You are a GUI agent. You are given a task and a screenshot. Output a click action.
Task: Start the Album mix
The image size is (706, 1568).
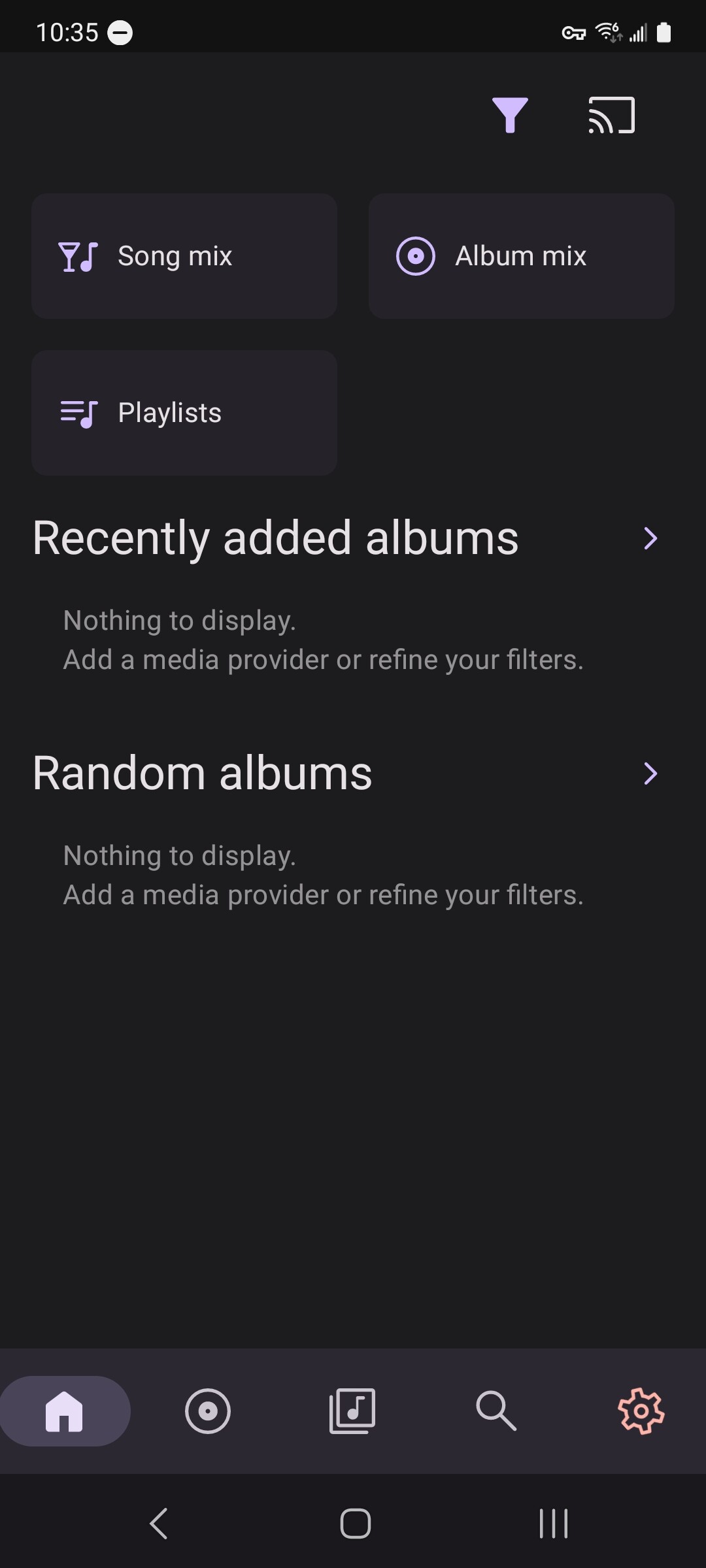(522, 256)
